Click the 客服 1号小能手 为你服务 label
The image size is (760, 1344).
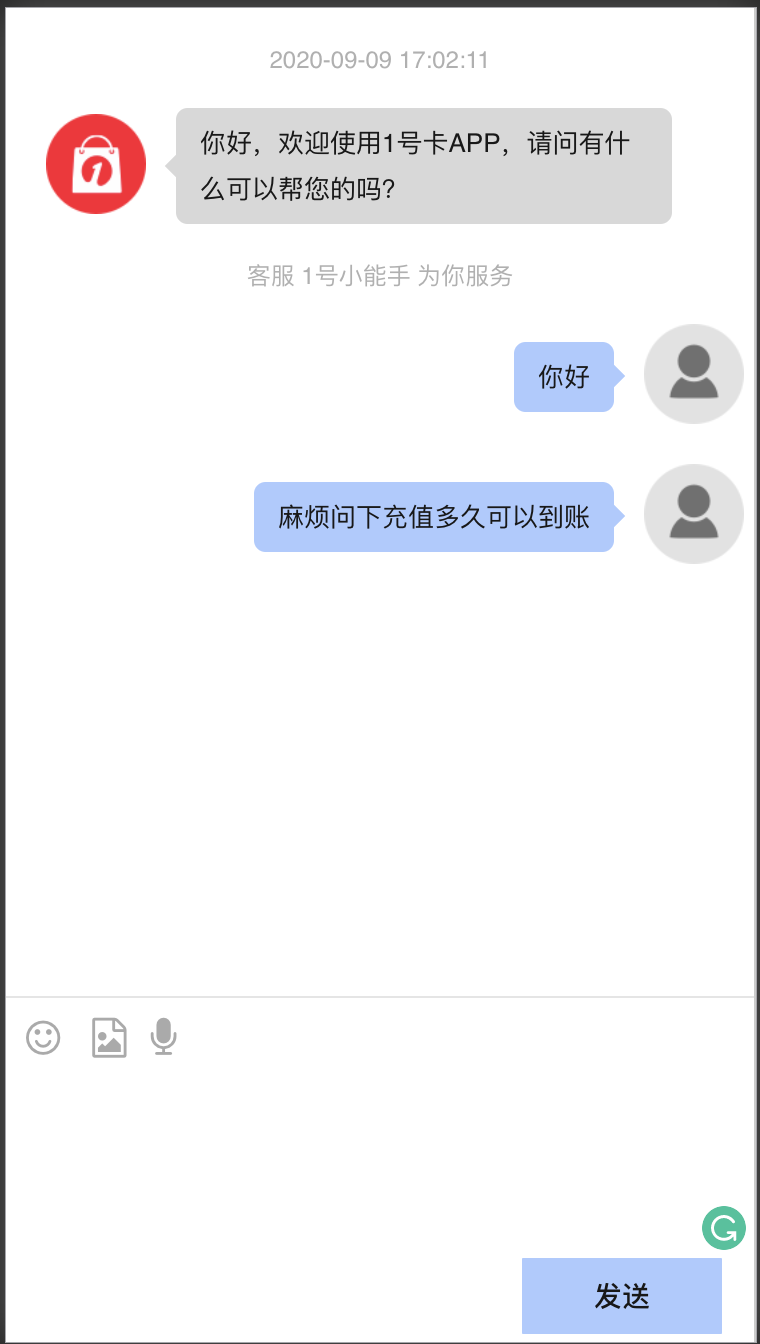click(x=380, y=276)
